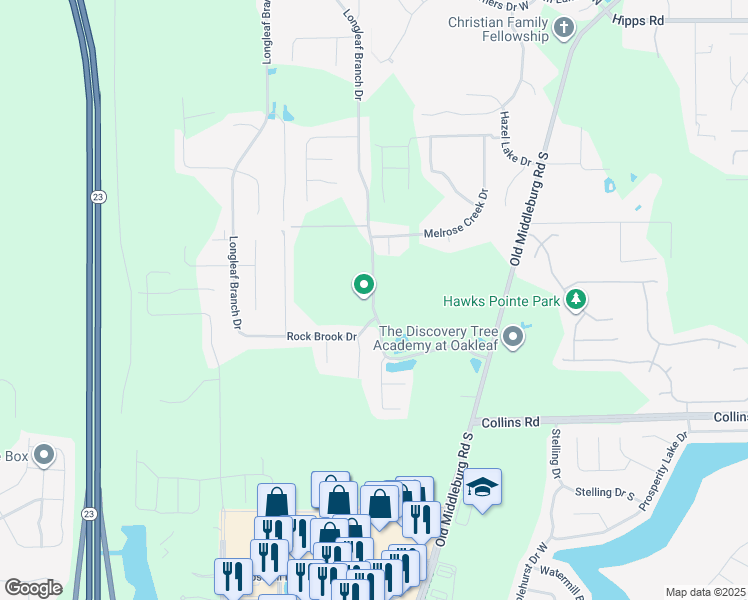748x600 pixels.
Task: Select The Discovery Tree Academy at Oakleaf pin
Action: [x=513, y=337]
